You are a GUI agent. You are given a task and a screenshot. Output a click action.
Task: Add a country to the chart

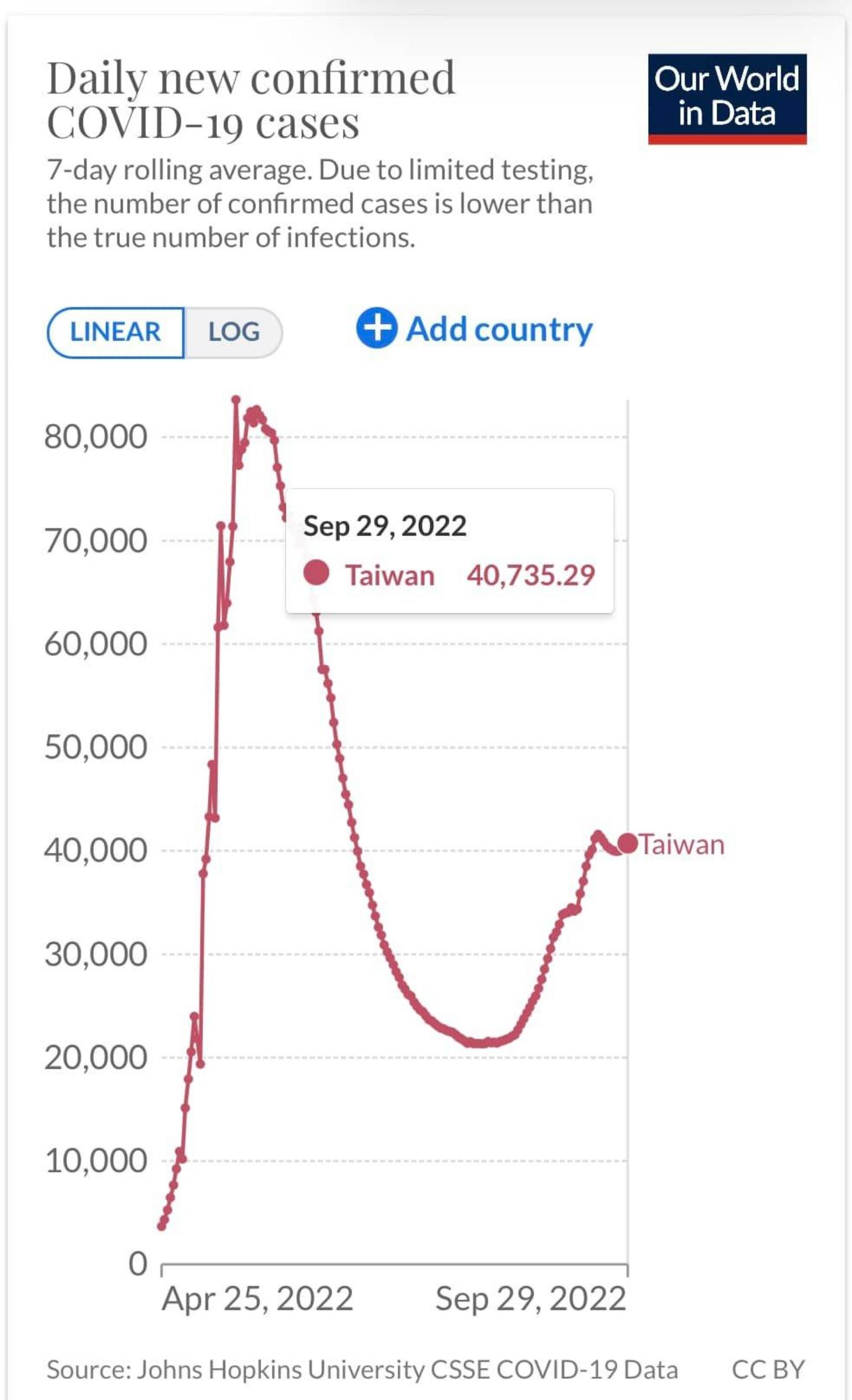point(474,329)
